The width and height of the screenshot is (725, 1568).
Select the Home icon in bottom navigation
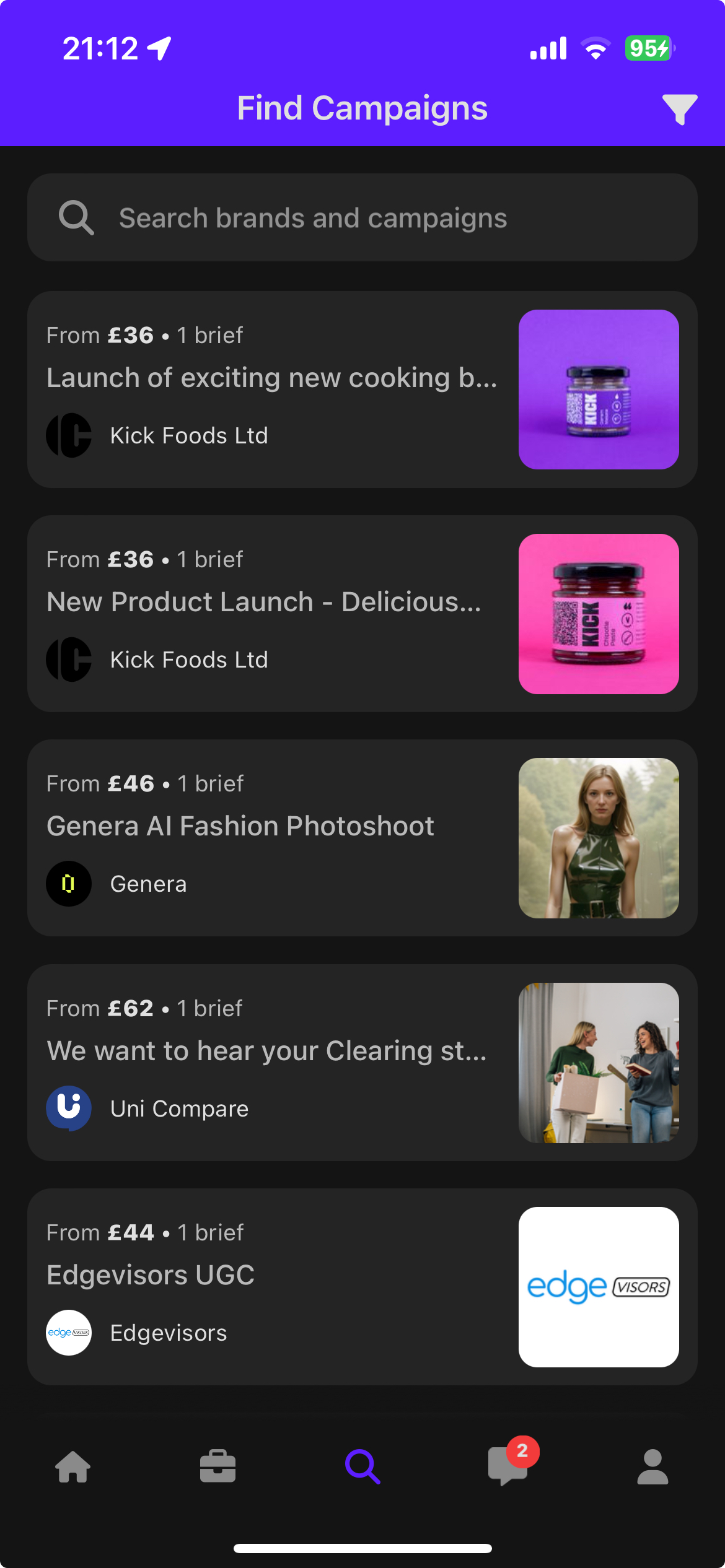[72, 1468]
